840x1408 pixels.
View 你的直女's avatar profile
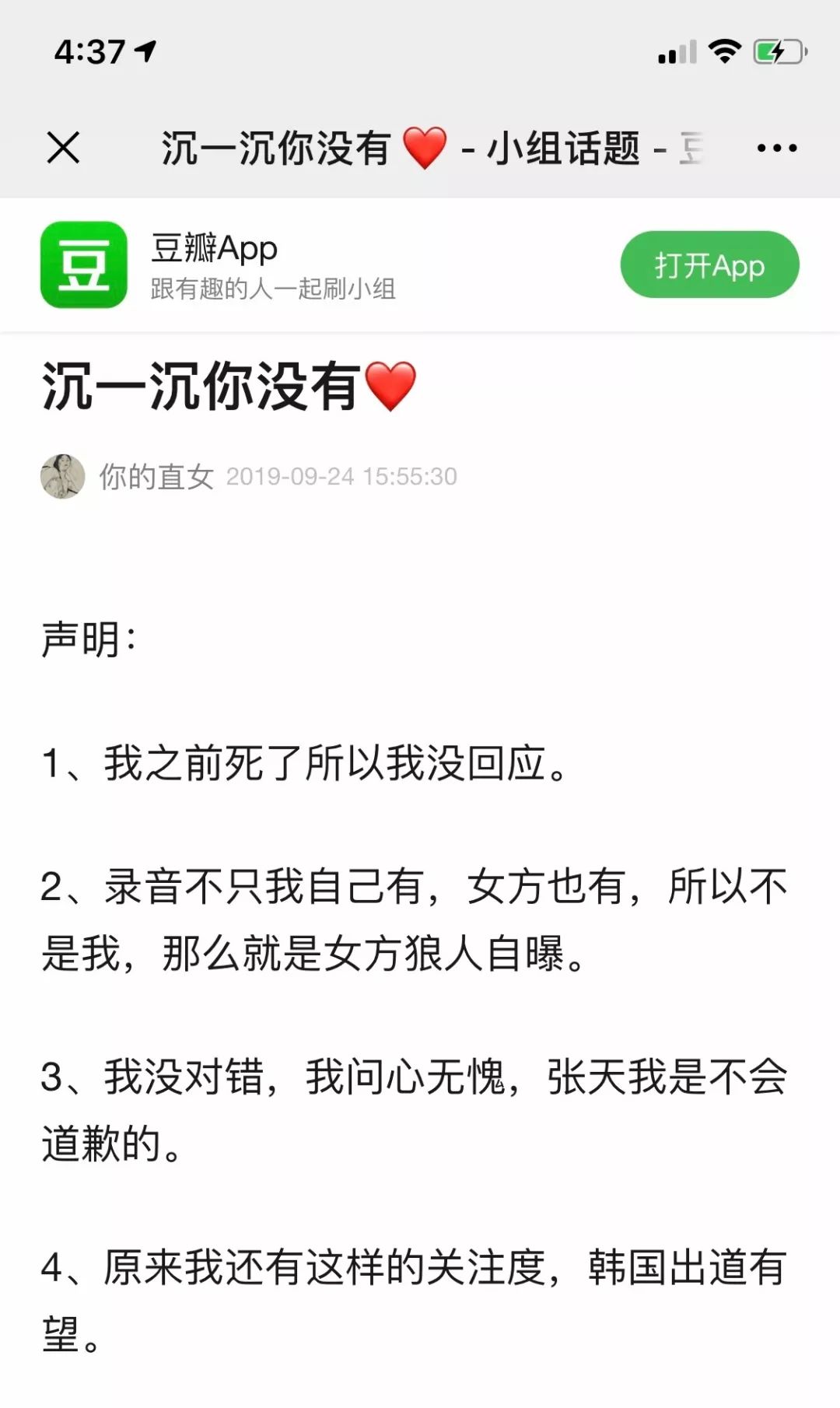[x=63, y=476]
